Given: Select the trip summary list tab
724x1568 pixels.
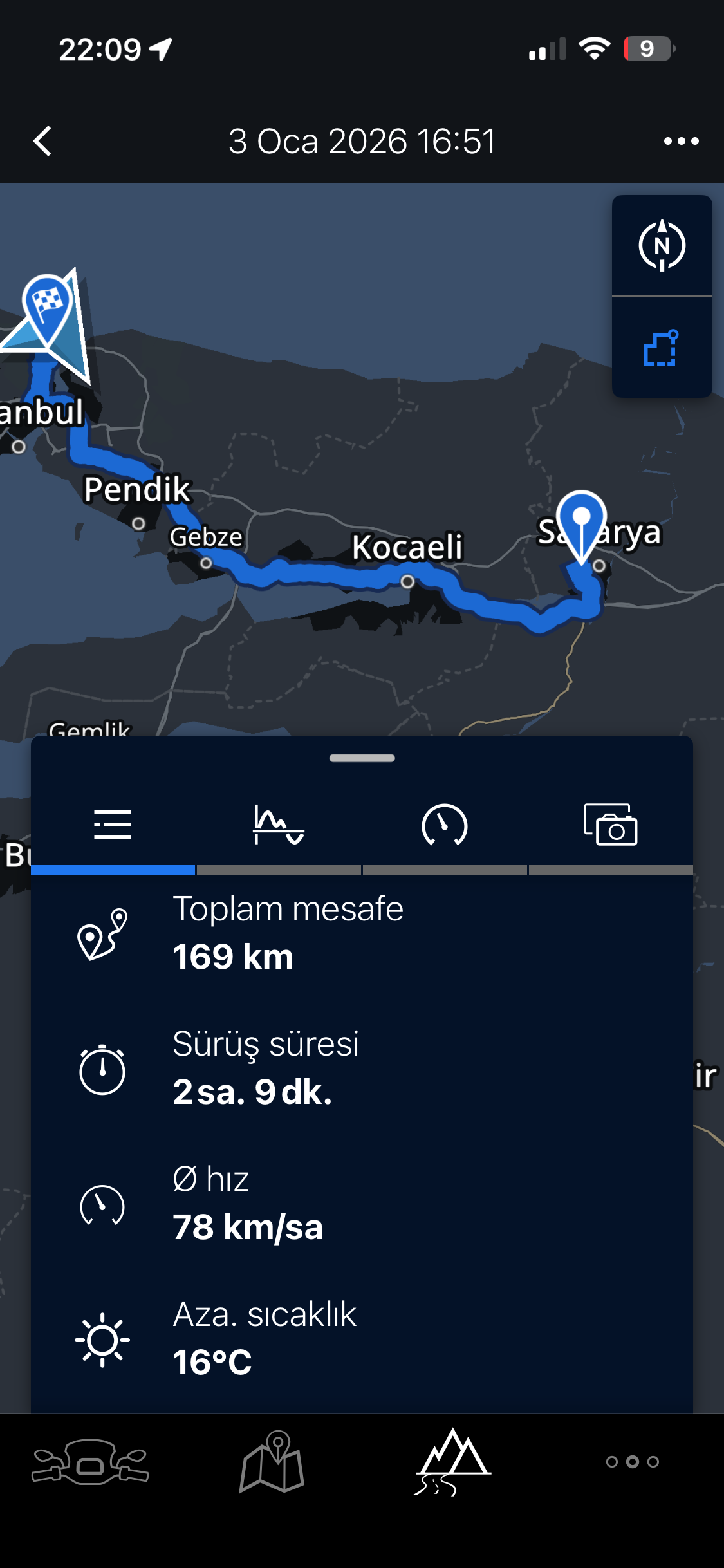Looking at the screenshot, I should coord(113,825).
